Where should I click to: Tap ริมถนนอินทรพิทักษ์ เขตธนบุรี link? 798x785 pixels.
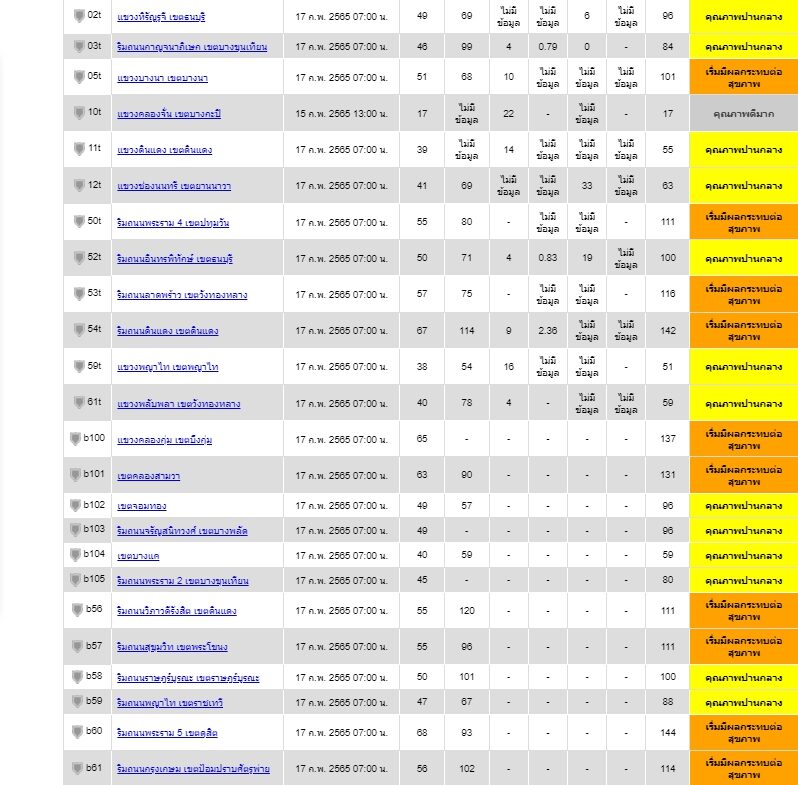tap(175, 259)
